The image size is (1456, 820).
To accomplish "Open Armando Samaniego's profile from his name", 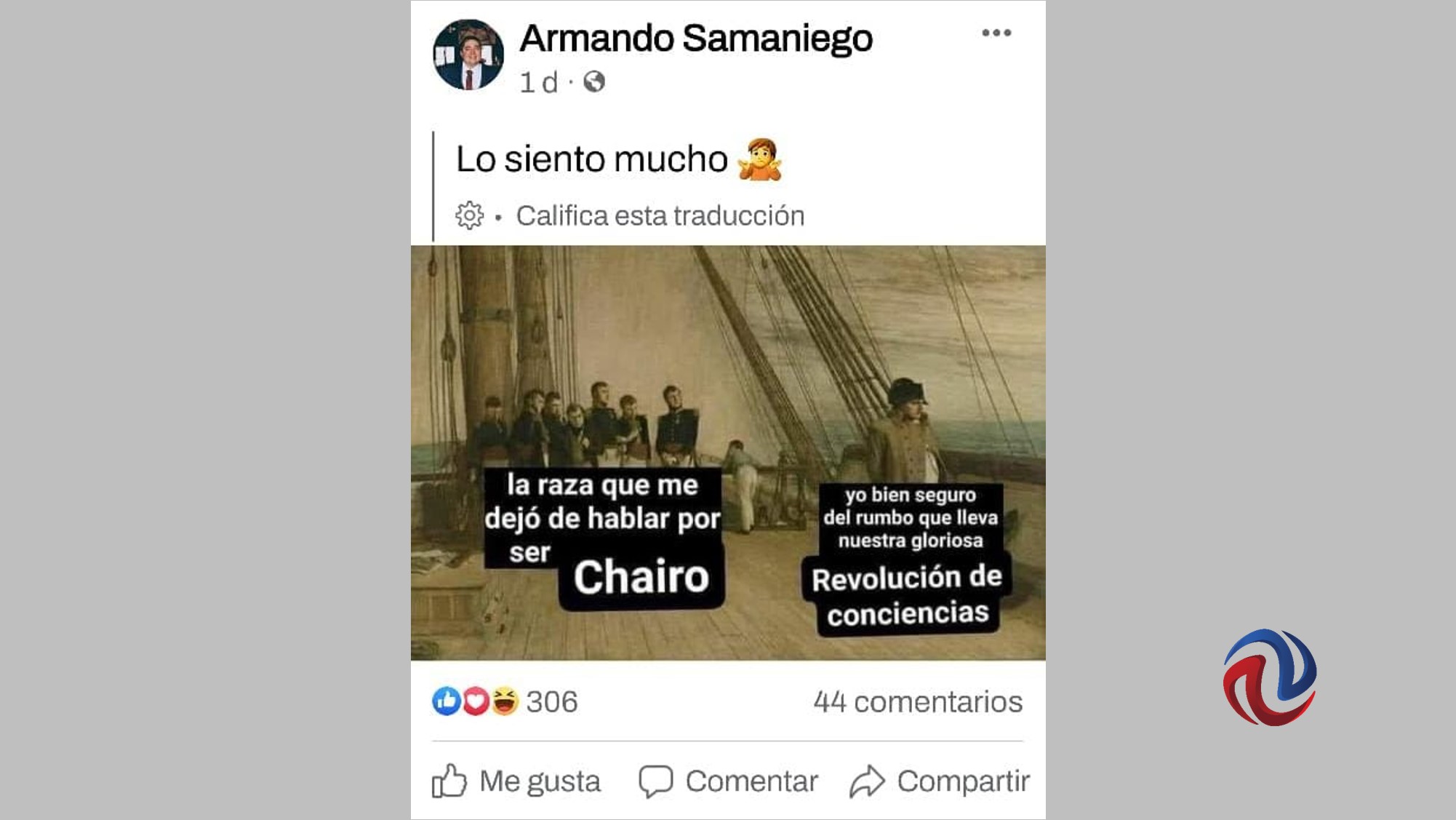I will (x=696, y=39).
